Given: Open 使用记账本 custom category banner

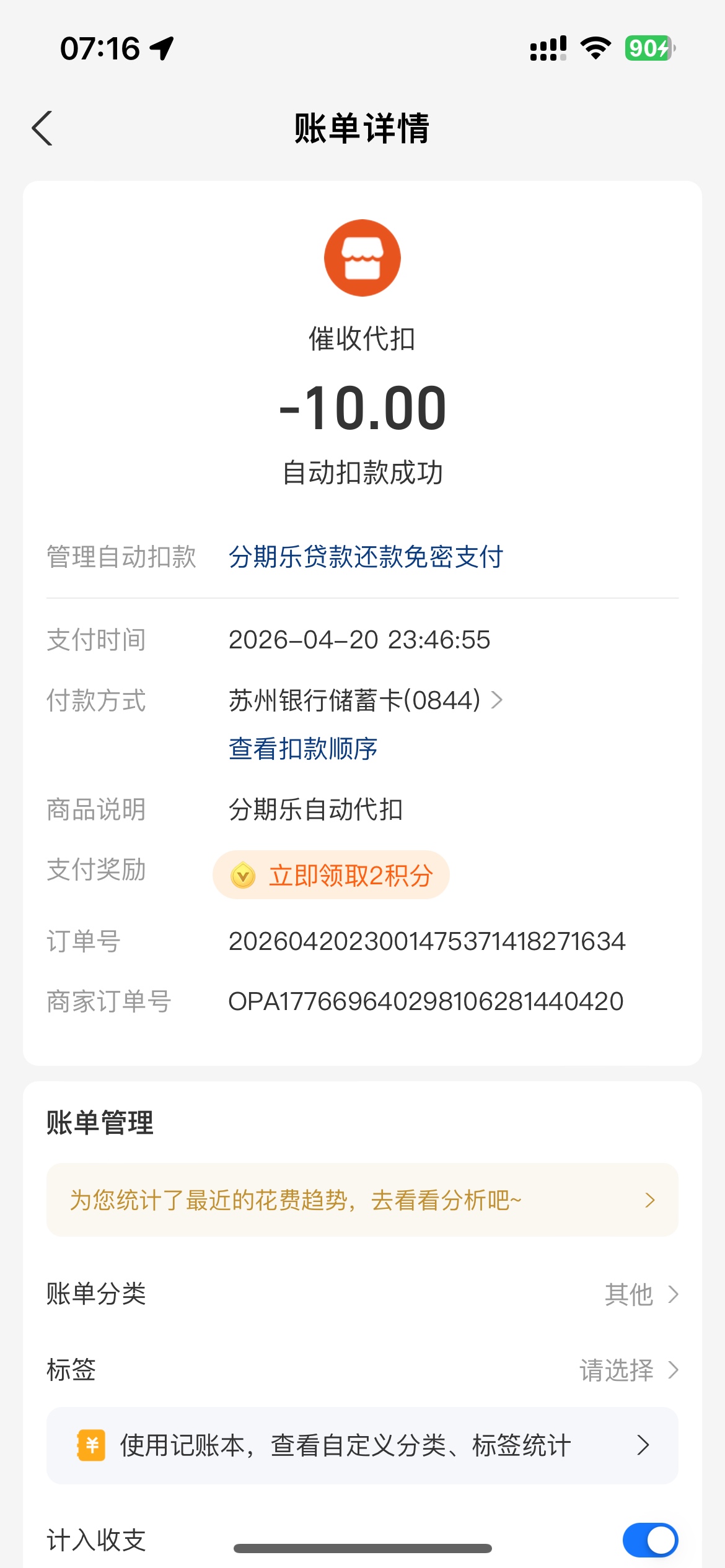Looking at the screenshot, I should (362, 1445).
